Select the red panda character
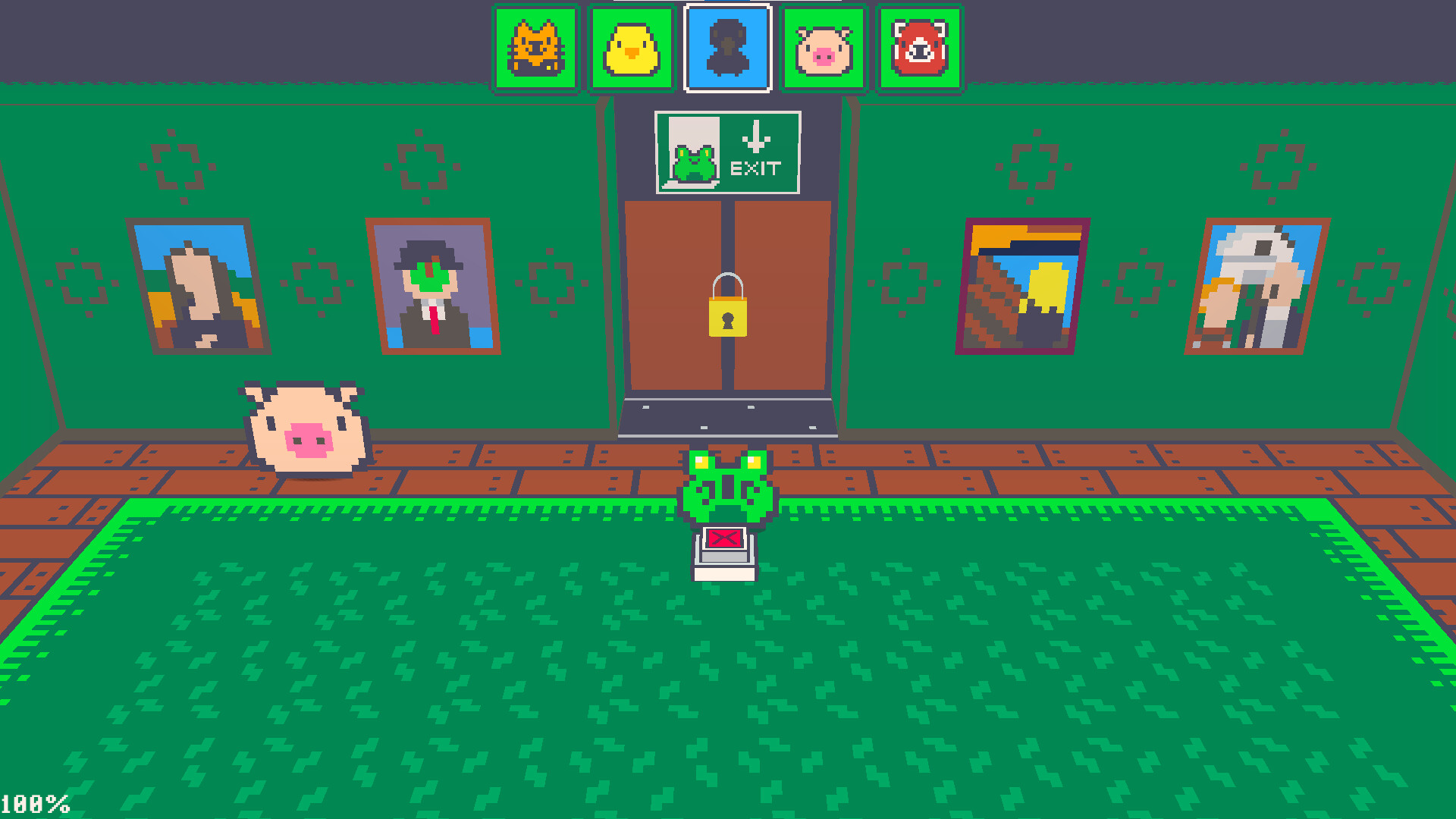Screen dimensions: 1456x819 pos(920,49)
